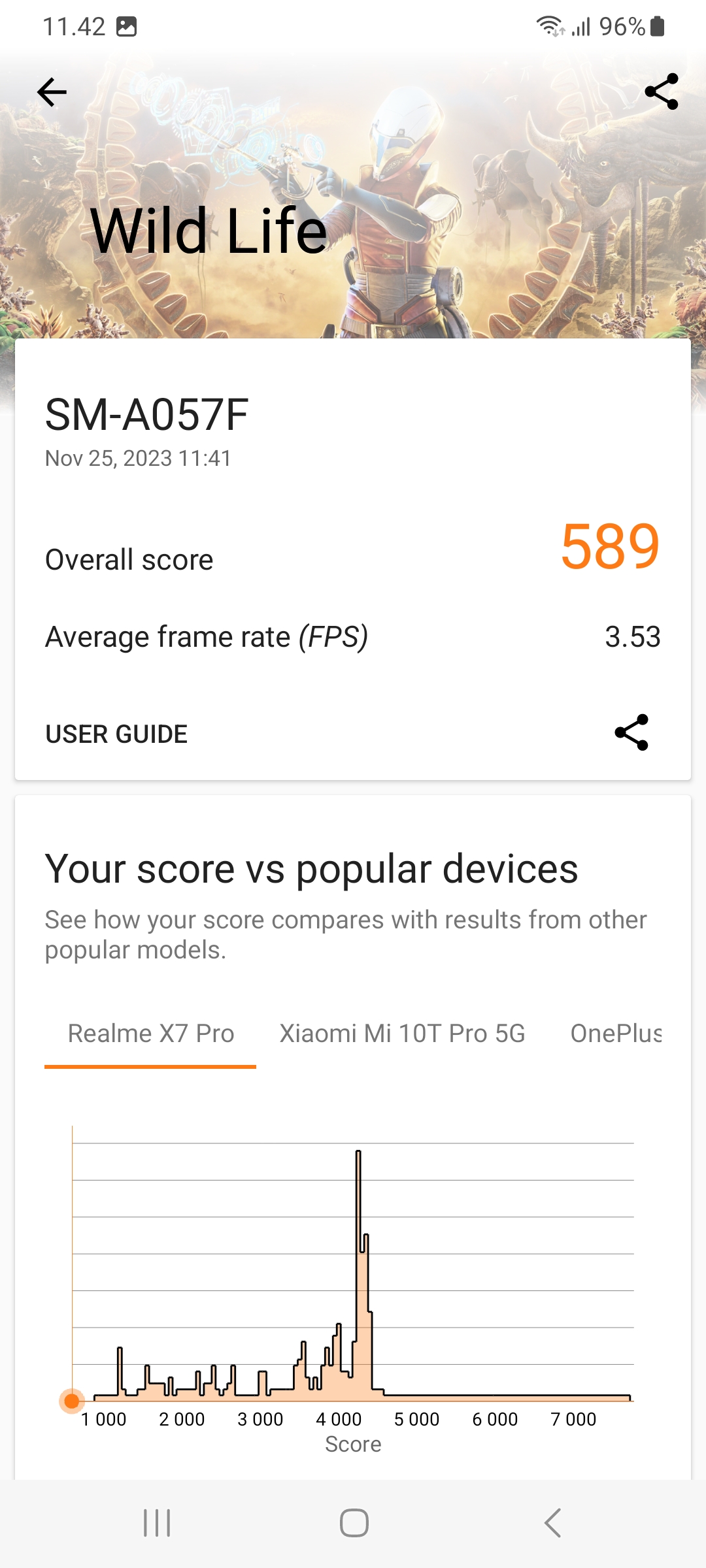Go to the home screen

[x=354, y=1523]
